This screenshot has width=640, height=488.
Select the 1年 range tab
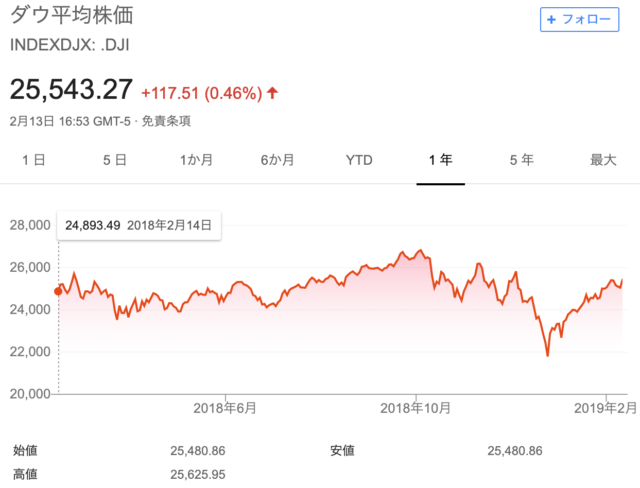440,159
